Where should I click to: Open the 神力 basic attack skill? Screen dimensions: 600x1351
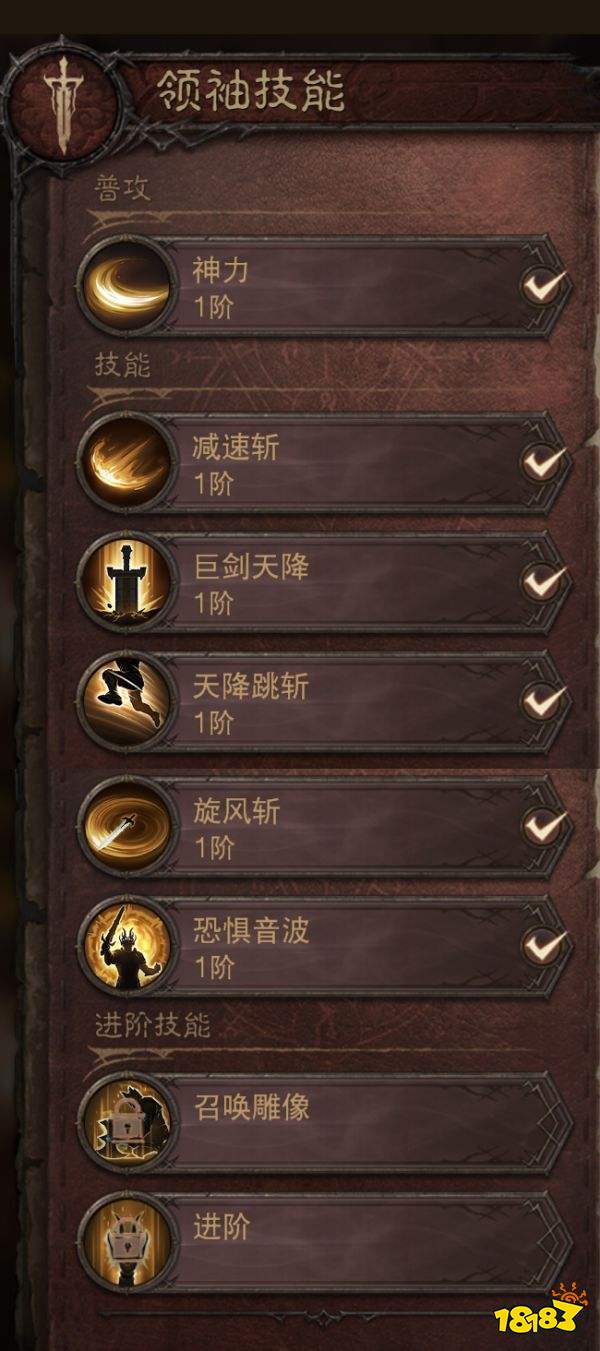pos(330,288)
